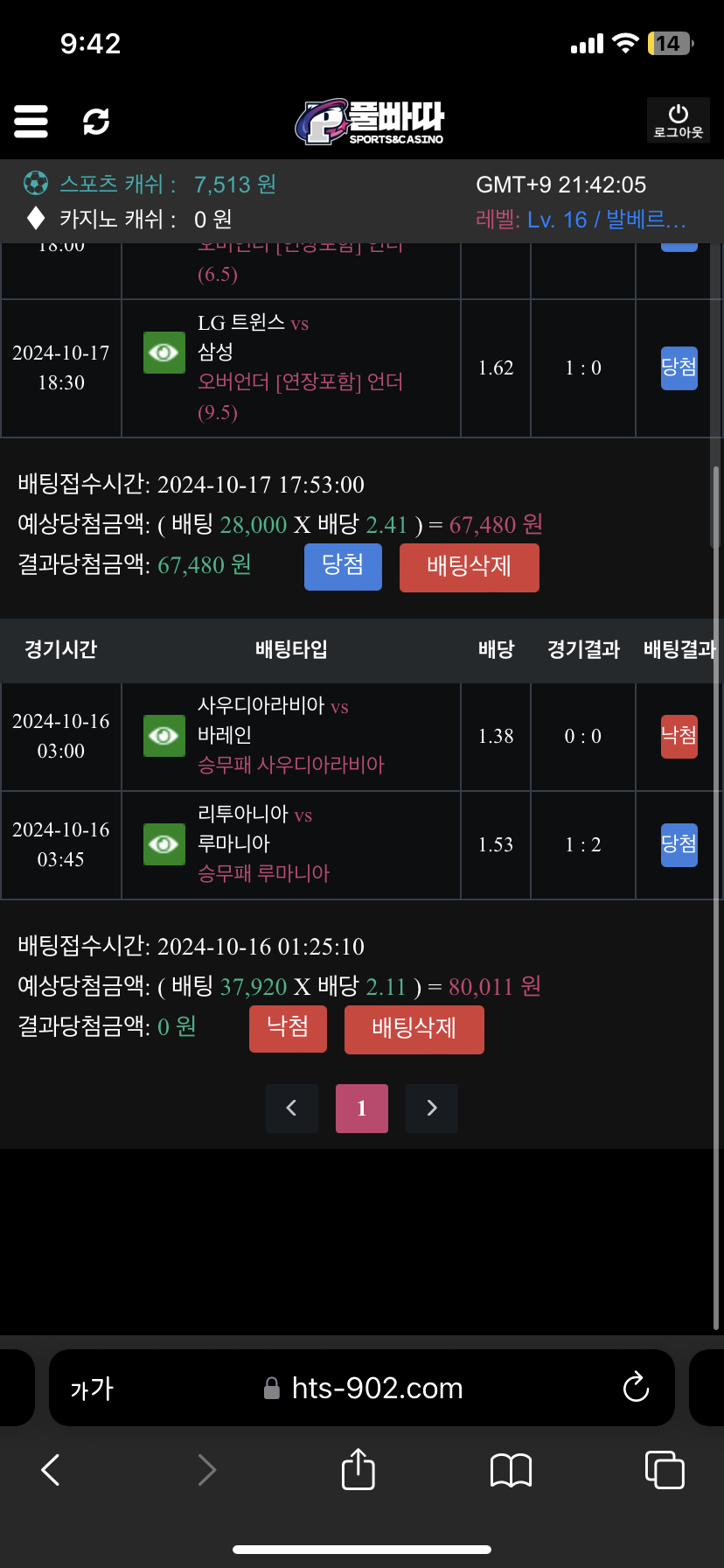Show all open Safari tabs

pos(665,1470)
